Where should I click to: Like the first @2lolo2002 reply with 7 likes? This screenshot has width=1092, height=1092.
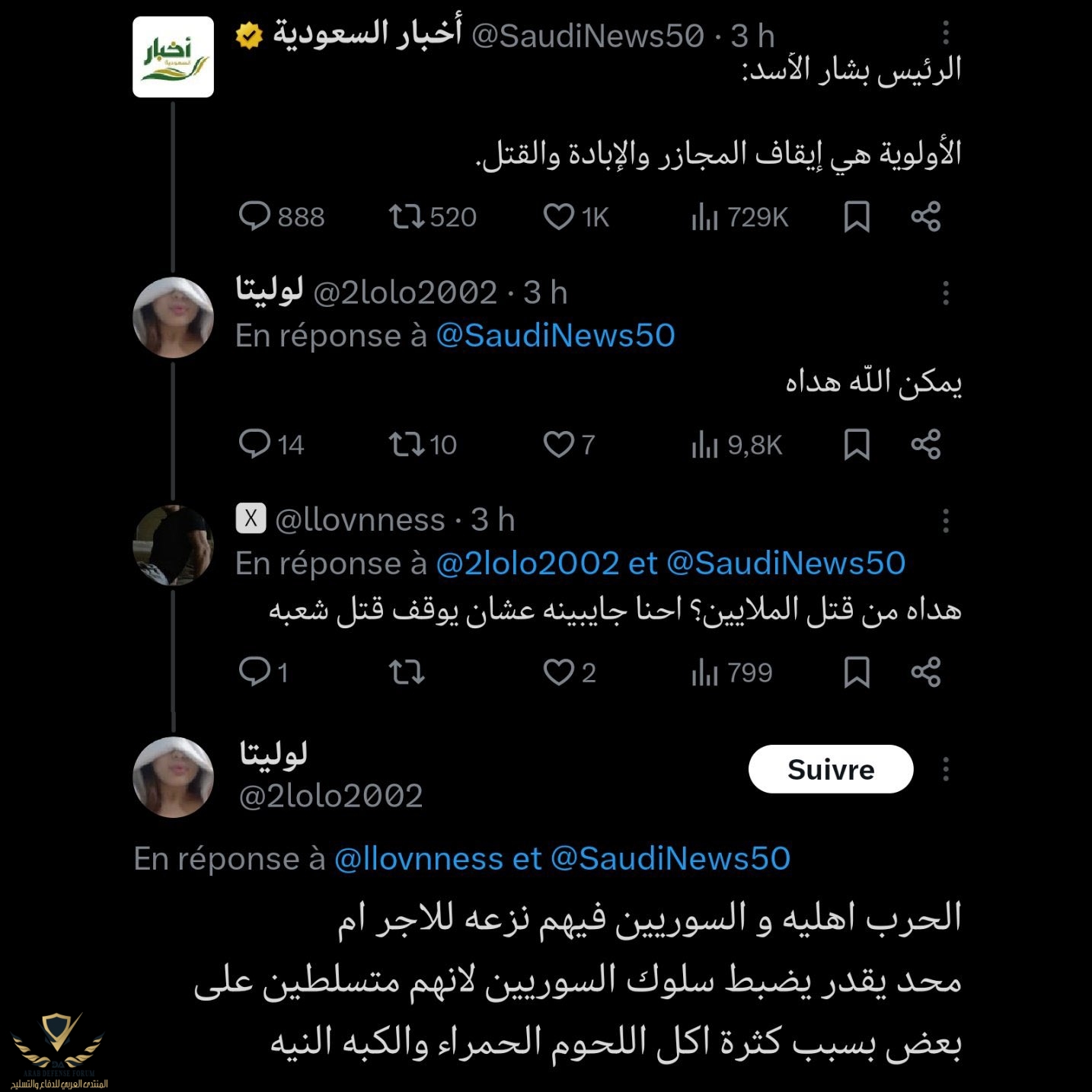[x=558, y=444]
